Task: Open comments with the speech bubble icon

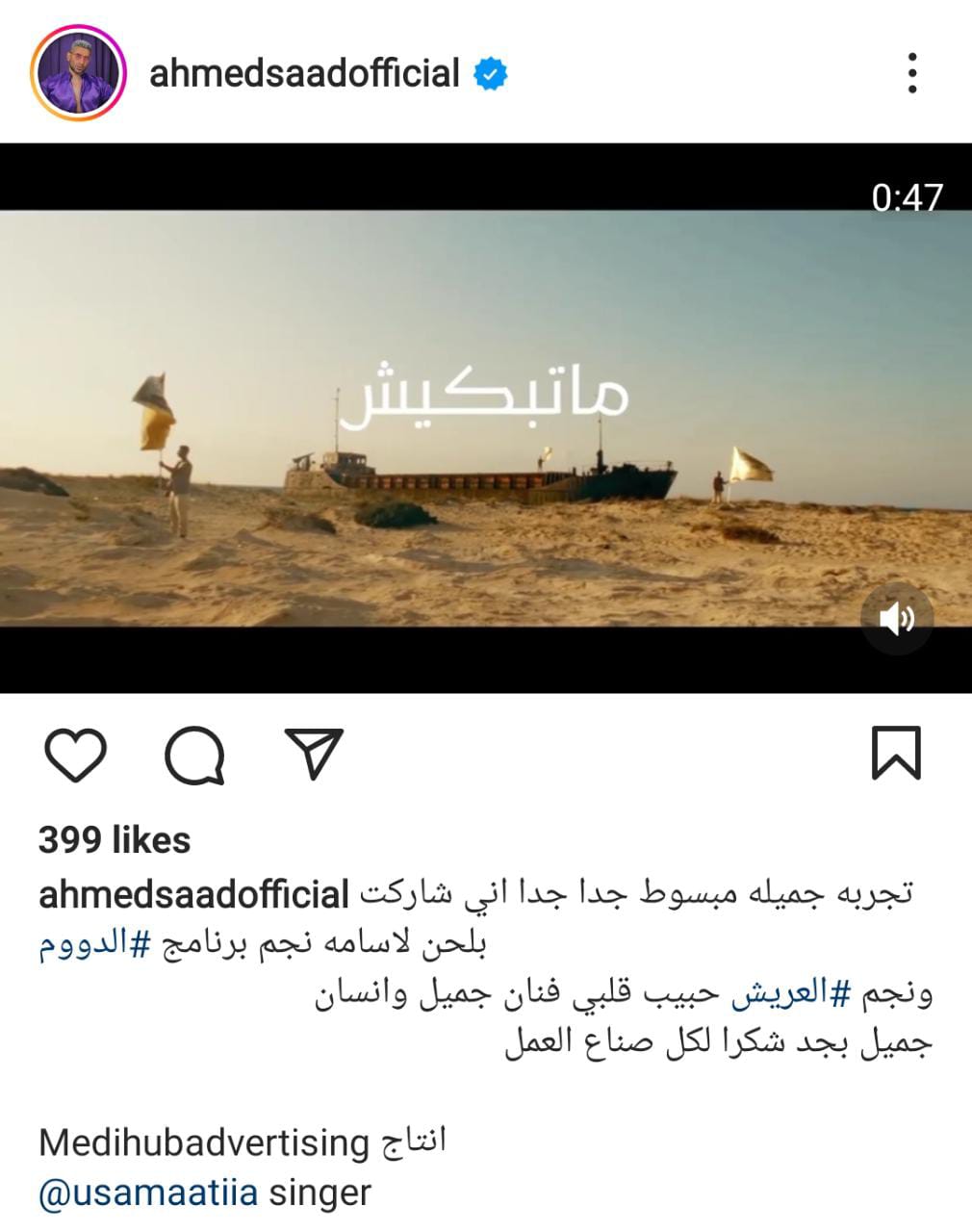Action: pyautogui.click(x=195, y=755)
